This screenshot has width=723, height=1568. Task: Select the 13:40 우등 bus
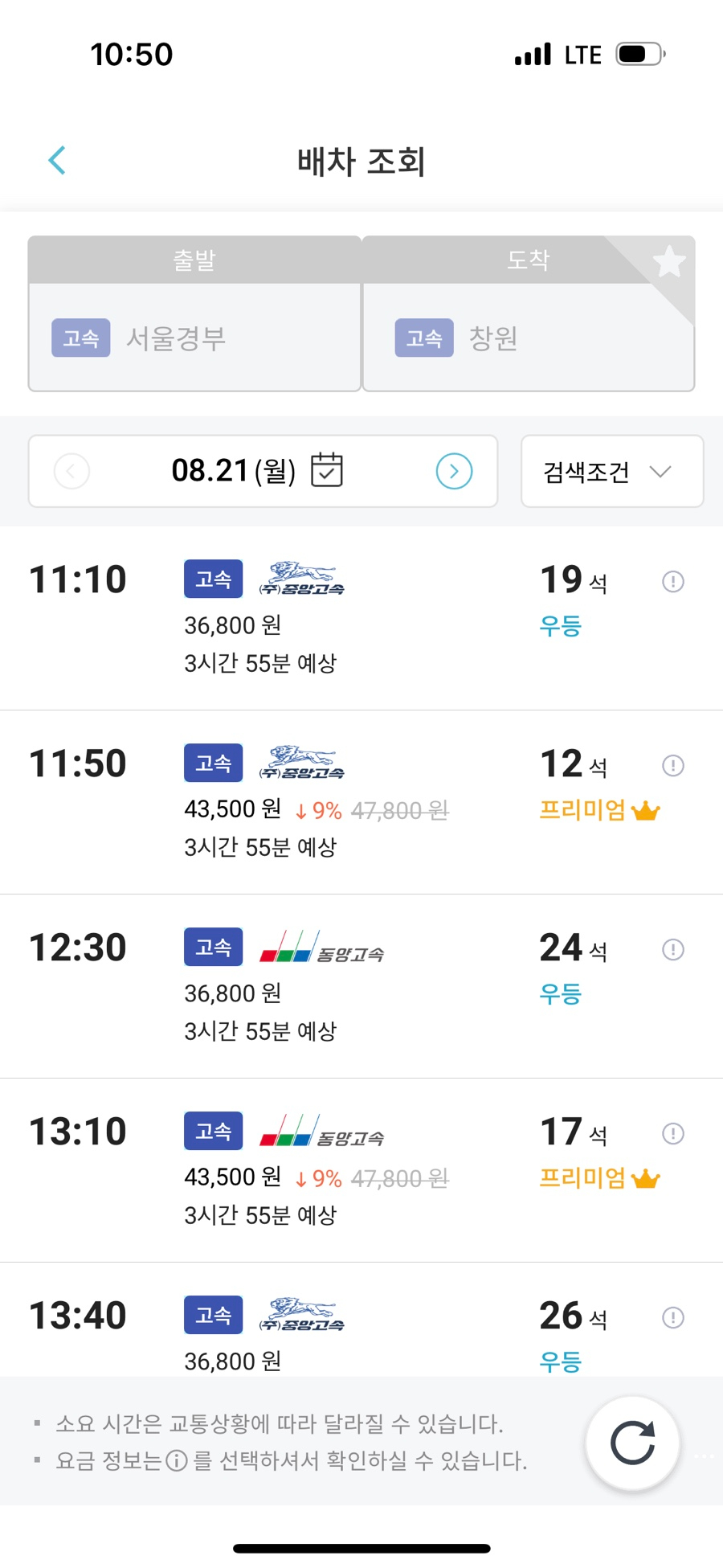(361, 1320)
